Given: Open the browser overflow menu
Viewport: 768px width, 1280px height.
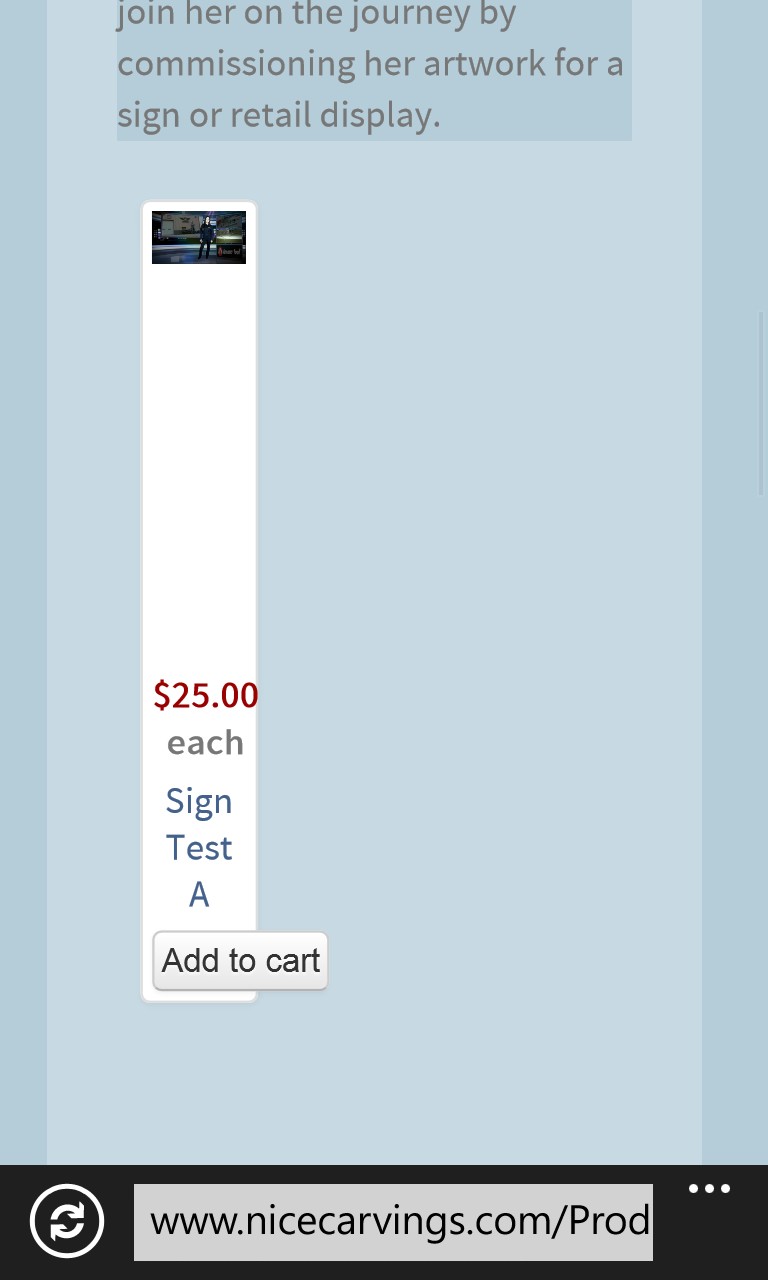Looking at the screenshot, I should (x=709, y=1189).
